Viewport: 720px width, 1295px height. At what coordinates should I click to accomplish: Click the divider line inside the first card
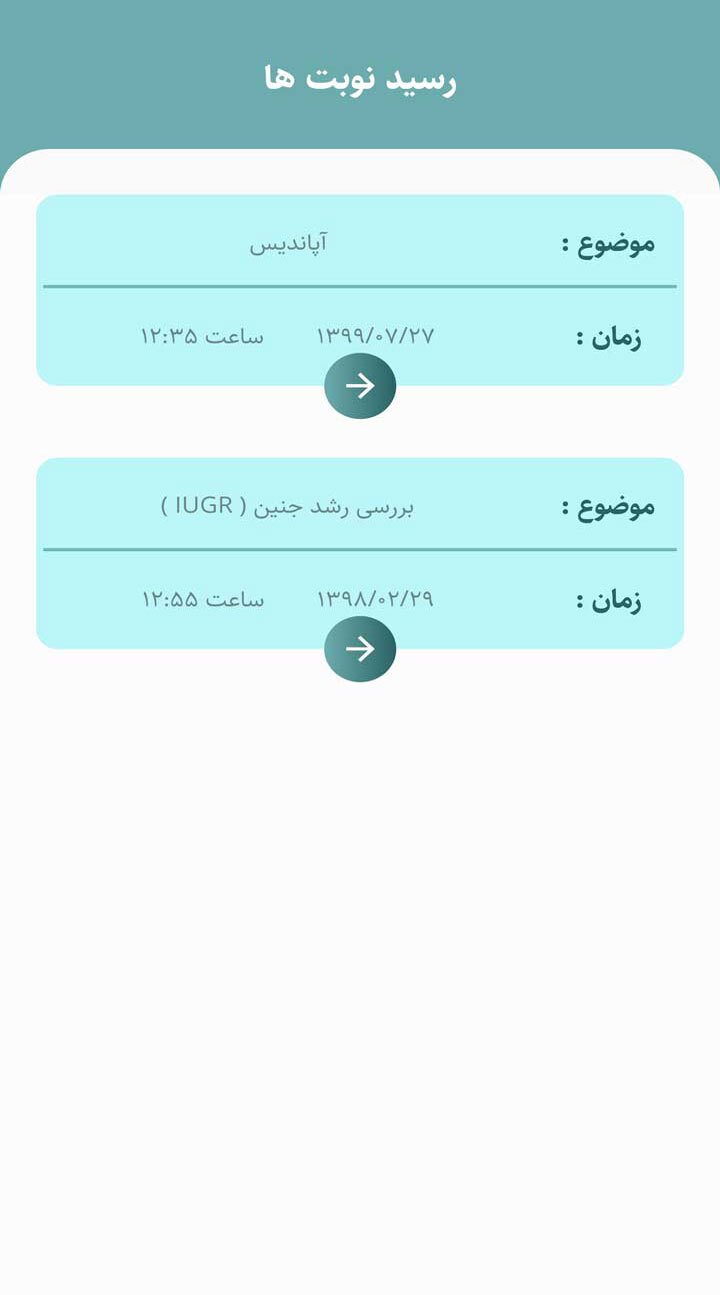click(360, 286)
